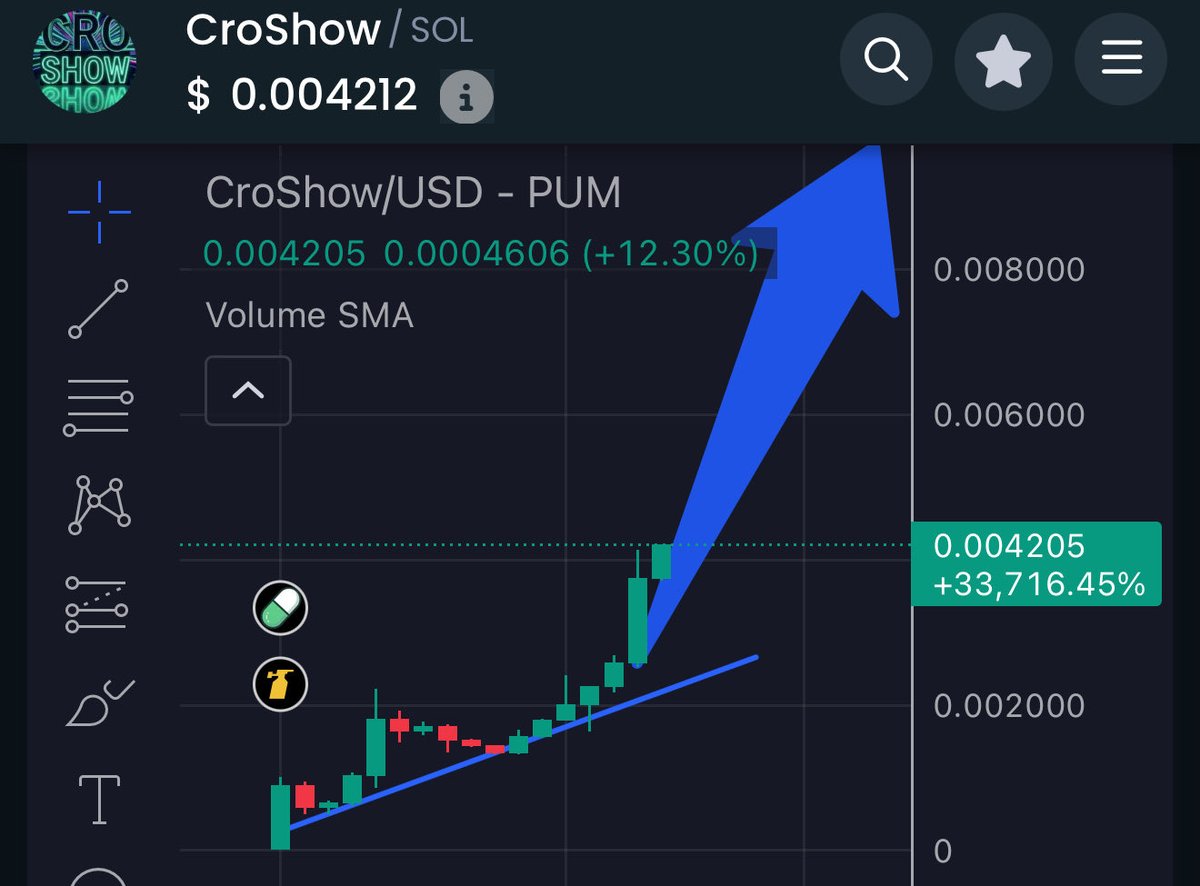The height and width of the screenshot is (886, 1200).
Task: Open the hamburger menu
Action: pyautogui.click(x=1121, y=61)
